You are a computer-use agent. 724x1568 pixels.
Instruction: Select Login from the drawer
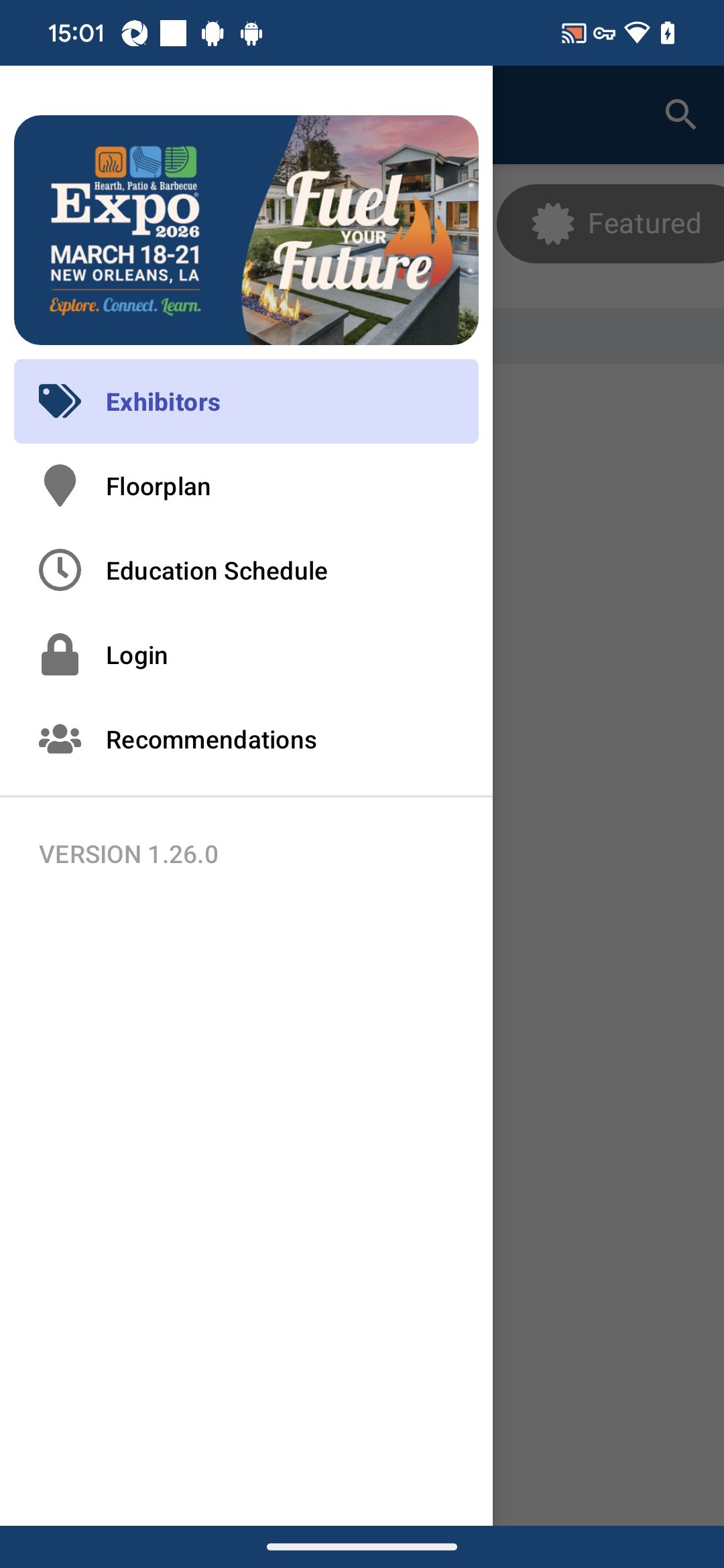click(x=246, y=655)
